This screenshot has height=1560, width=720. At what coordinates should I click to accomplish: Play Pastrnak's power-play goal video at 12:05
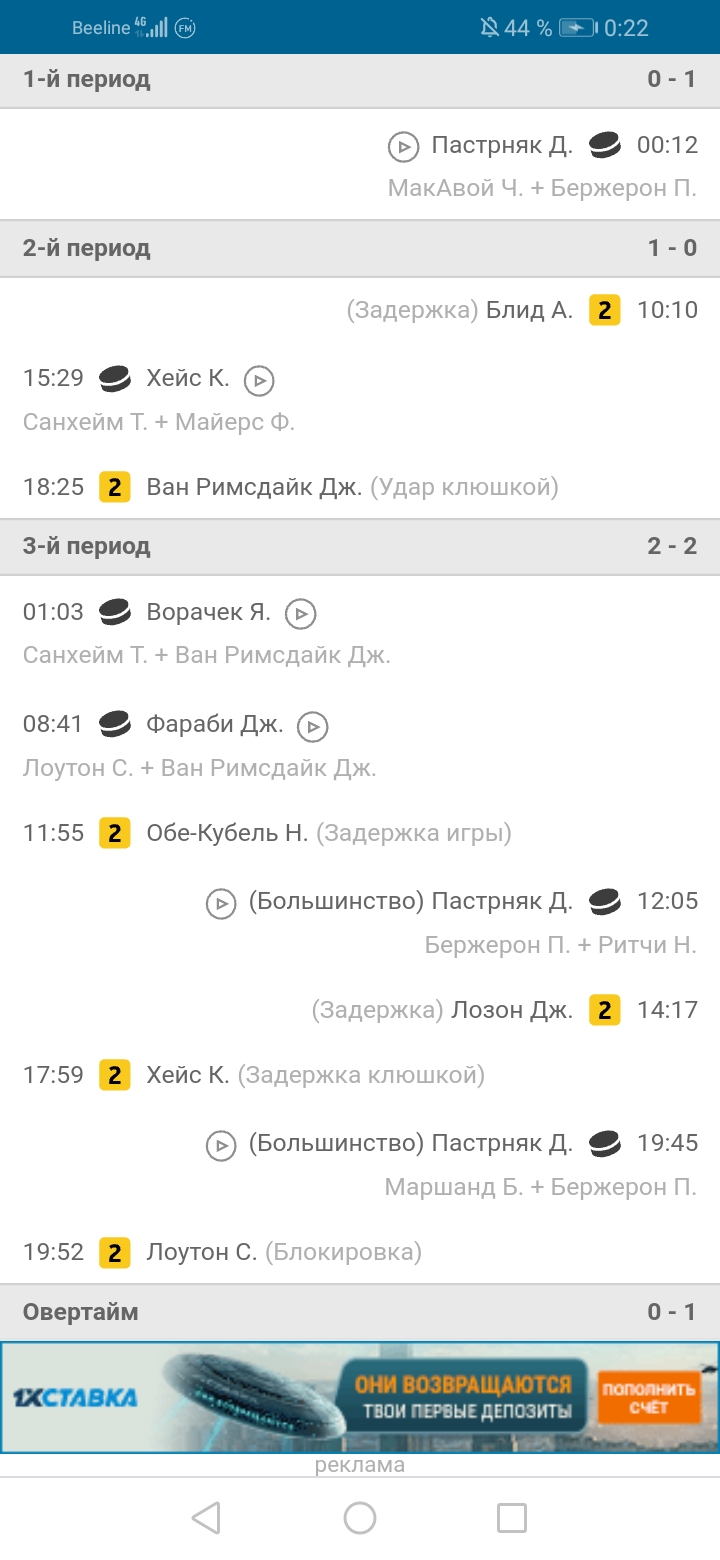tap(221, 903)
